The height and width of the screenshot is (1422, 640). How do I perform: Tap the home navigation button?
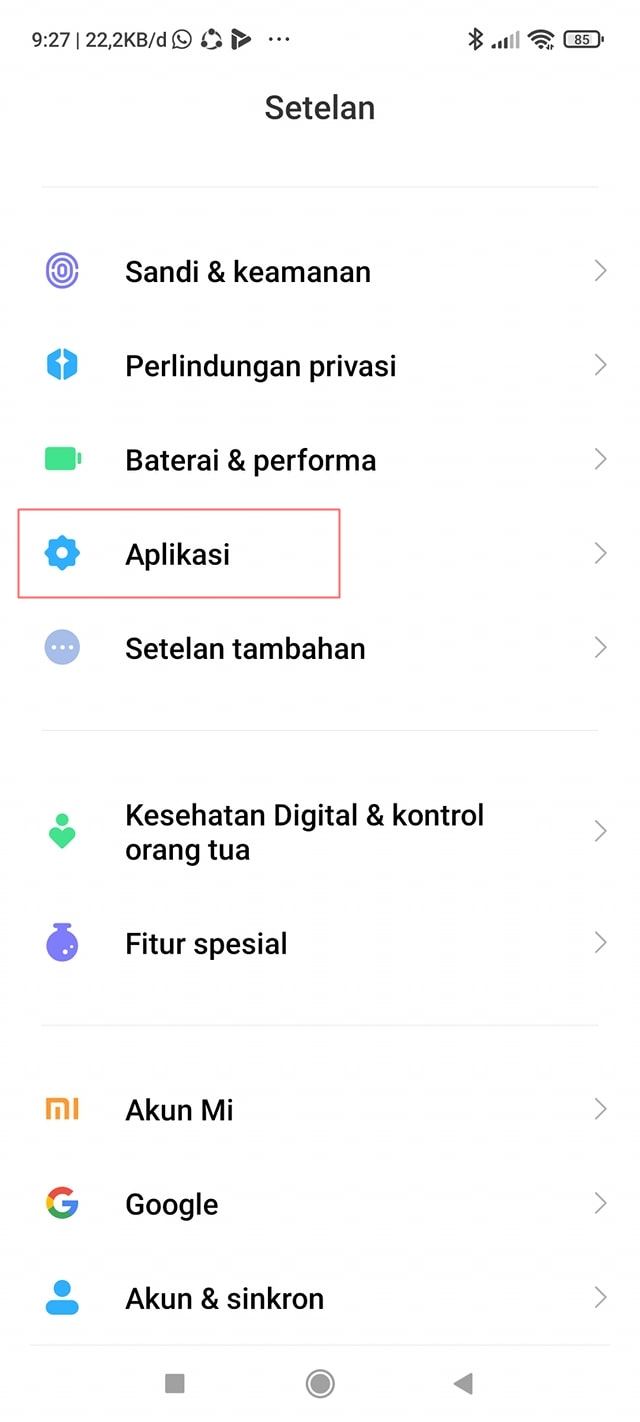coord(320,1383)
